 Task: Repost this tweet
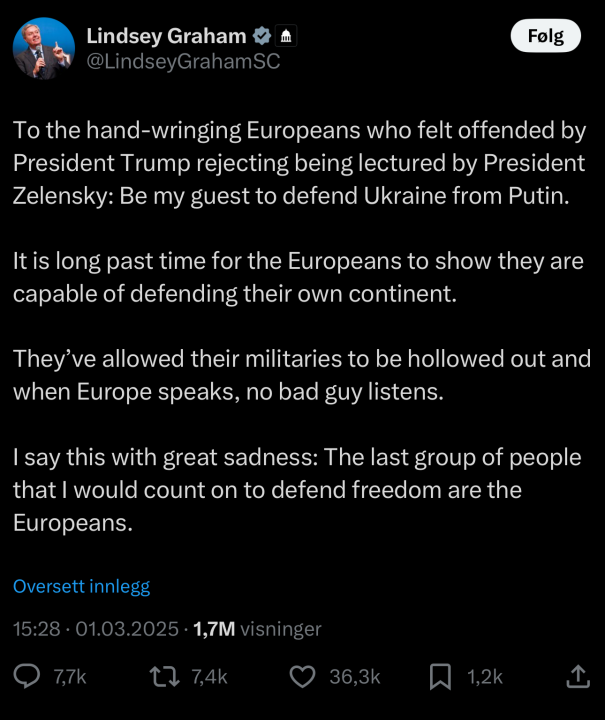tap(162, 677)
